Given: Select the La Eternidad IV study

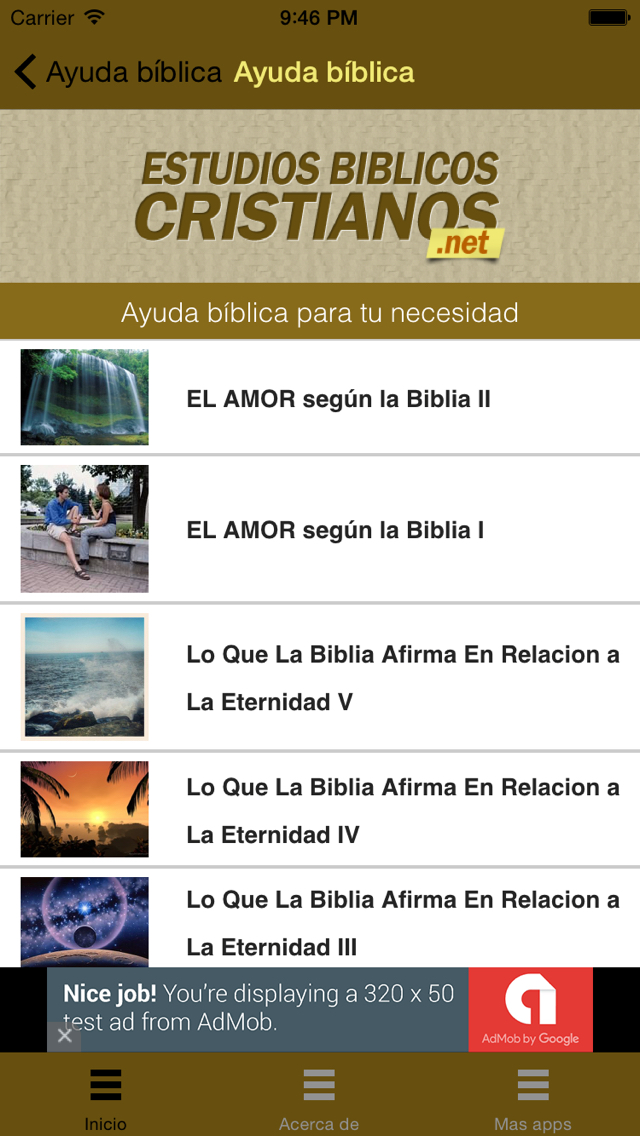Looking at the screenshot, I should click(x=400, y=810).
